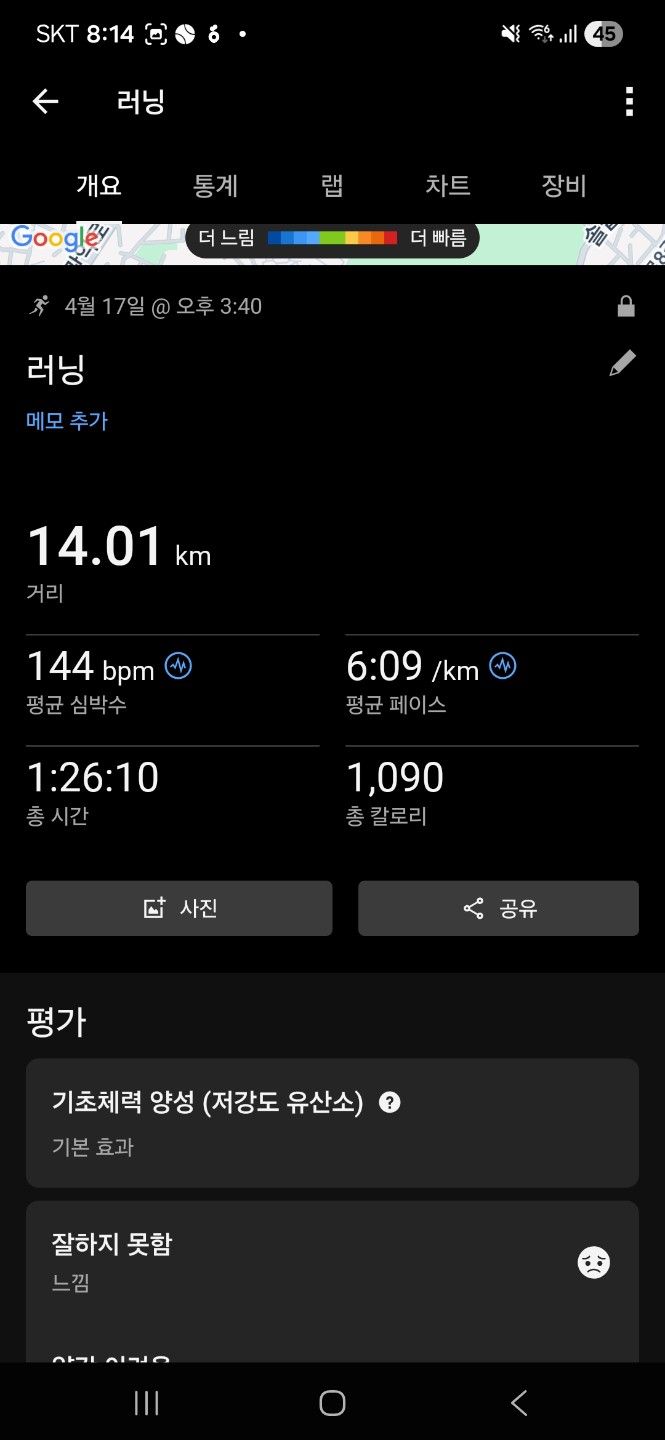Open the help icon beside 기초체력 양성

(x=391, y=1103)
